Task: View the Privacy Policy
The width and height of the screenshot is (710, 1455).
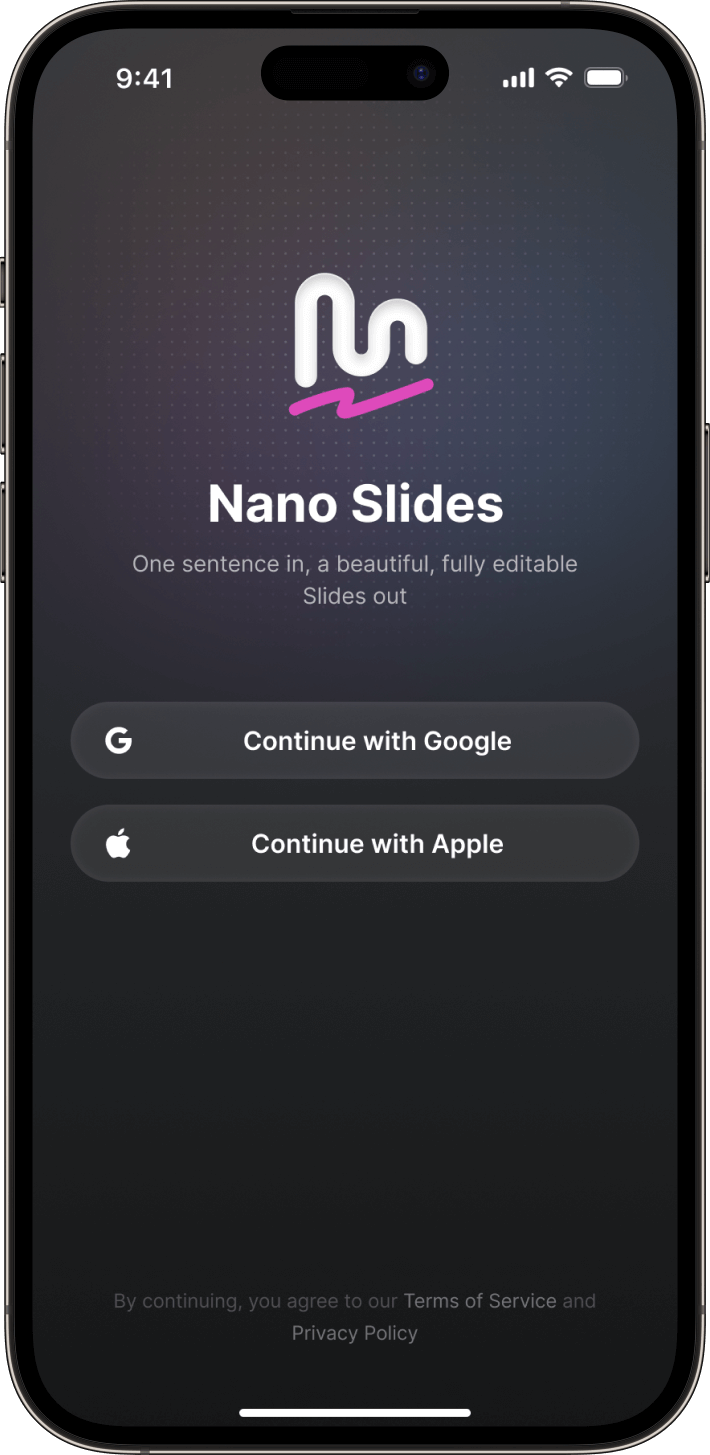Action: click(354, 1333)
